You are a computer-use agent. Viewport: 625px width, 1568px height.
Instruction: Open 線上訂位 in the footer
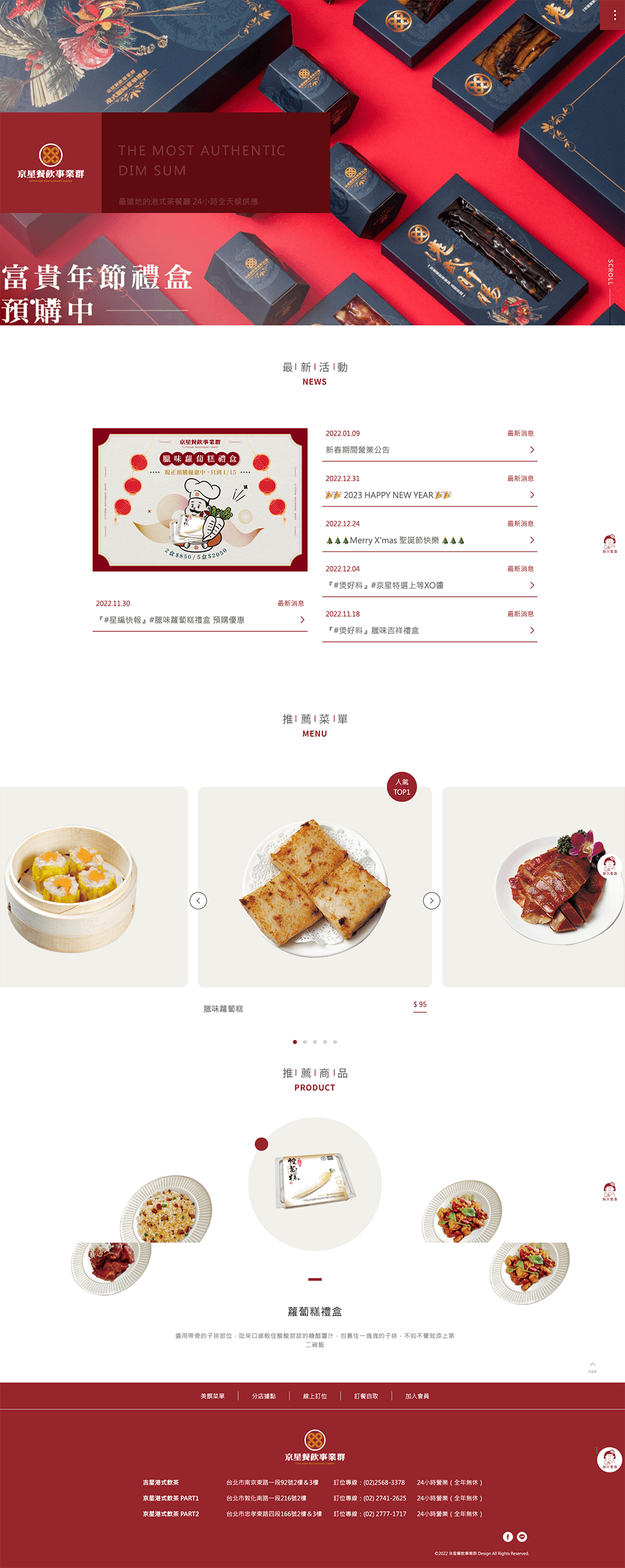click(x=315, y=1396)
